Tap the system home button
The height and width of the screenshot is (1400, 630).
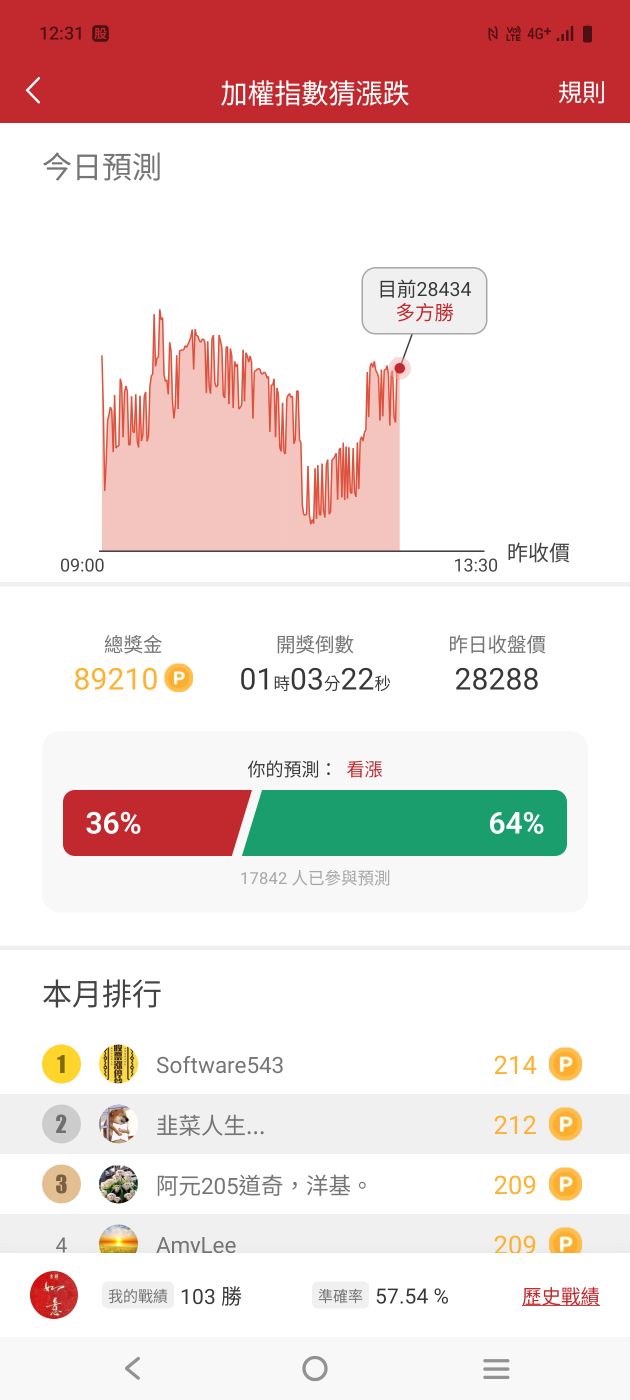point(315,1368)
